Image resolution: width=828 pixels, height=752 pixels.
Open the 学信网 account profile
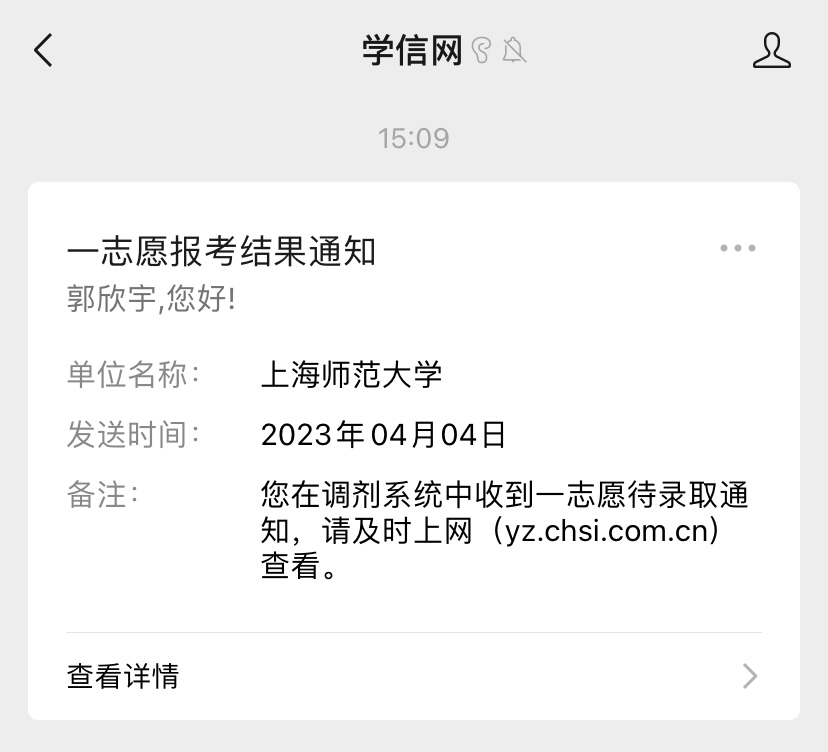771,50
